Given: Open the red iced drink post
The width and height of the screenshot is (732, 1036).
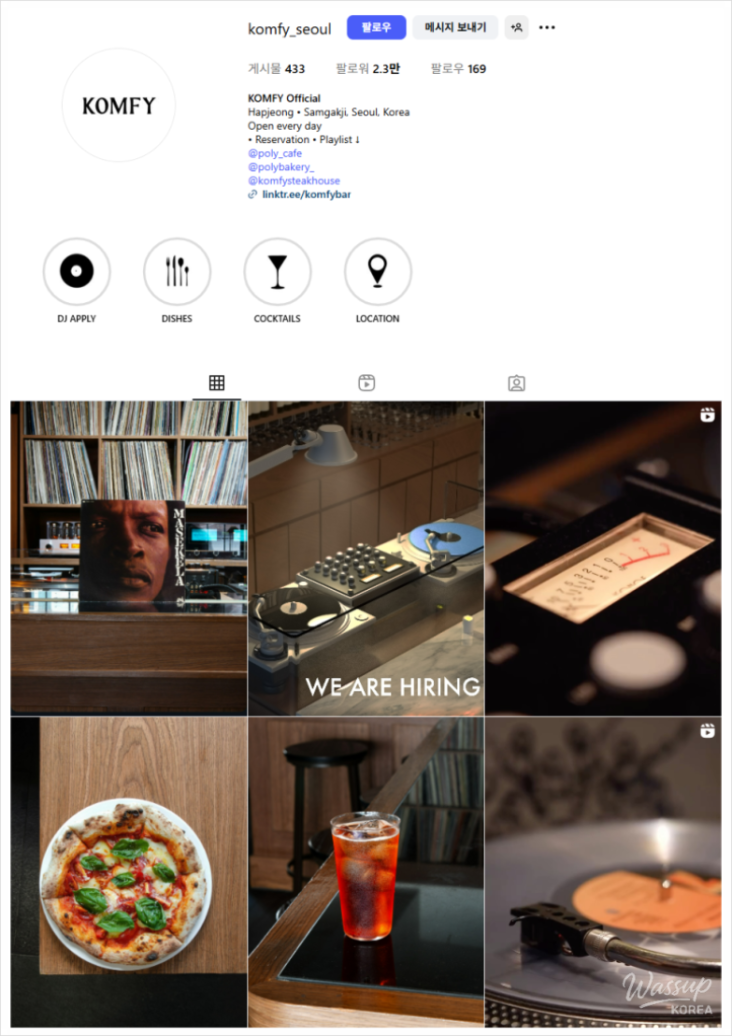Looking at the screenshot, I should click(366, 870).
